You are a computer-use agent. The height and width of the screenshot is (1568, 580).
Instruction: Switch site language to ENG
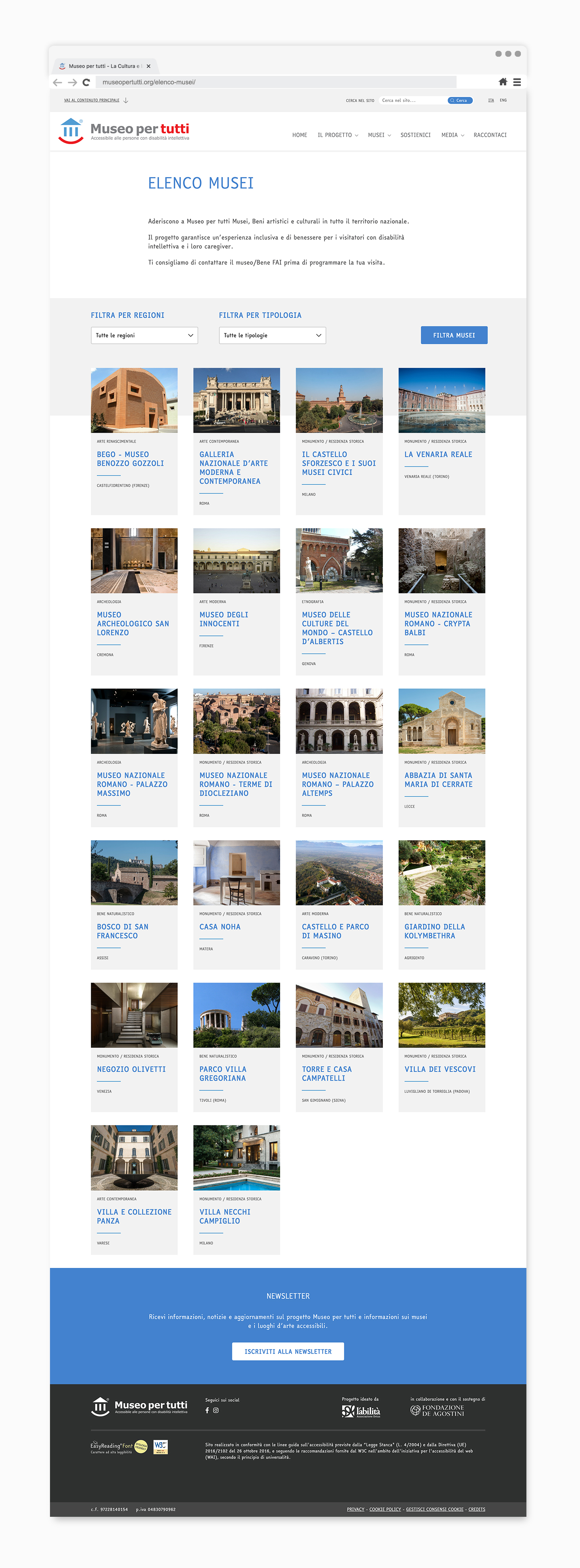[503, 100]
